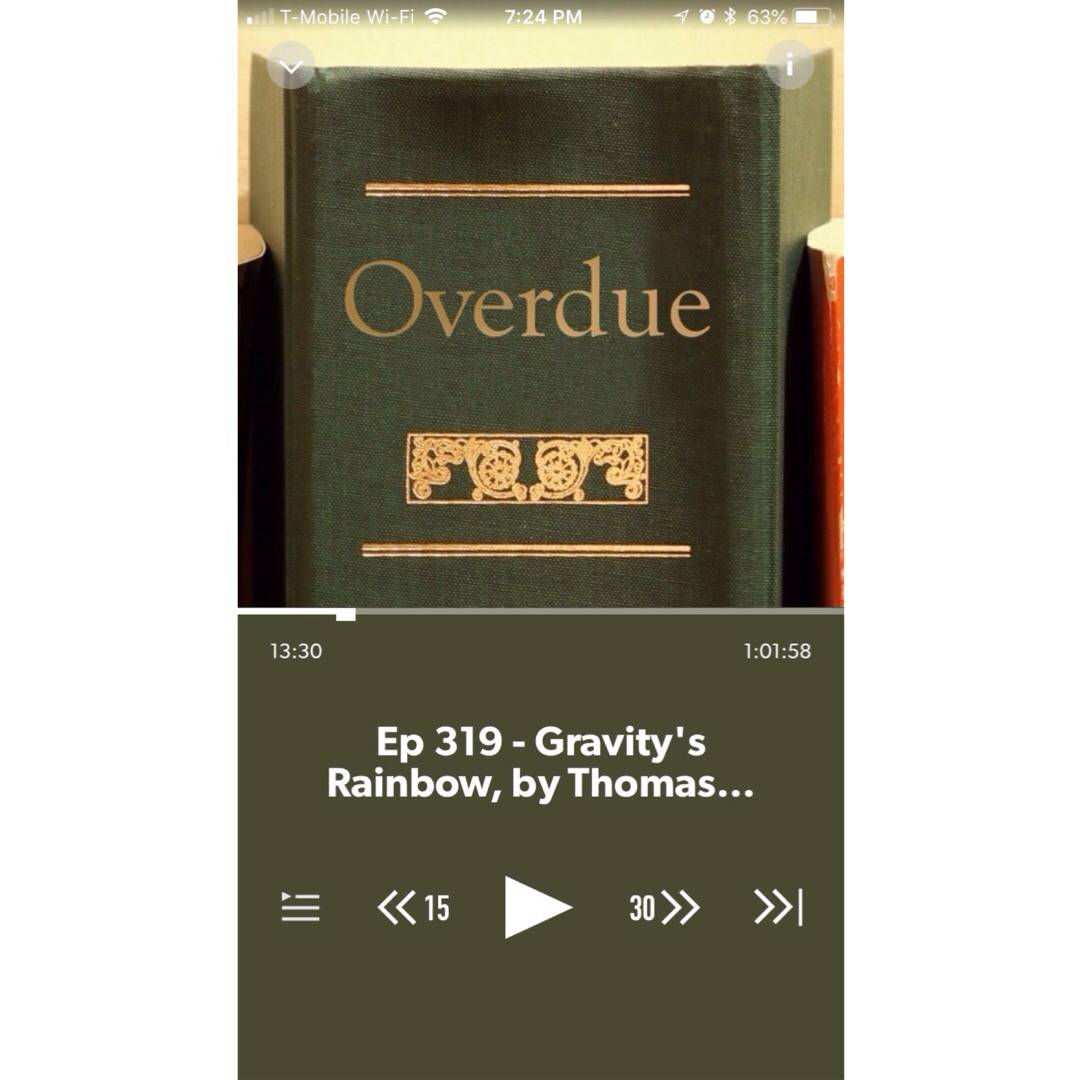Skip to the next episode
Viewport: 1080px width, 1080px height.
pos(778,907)
